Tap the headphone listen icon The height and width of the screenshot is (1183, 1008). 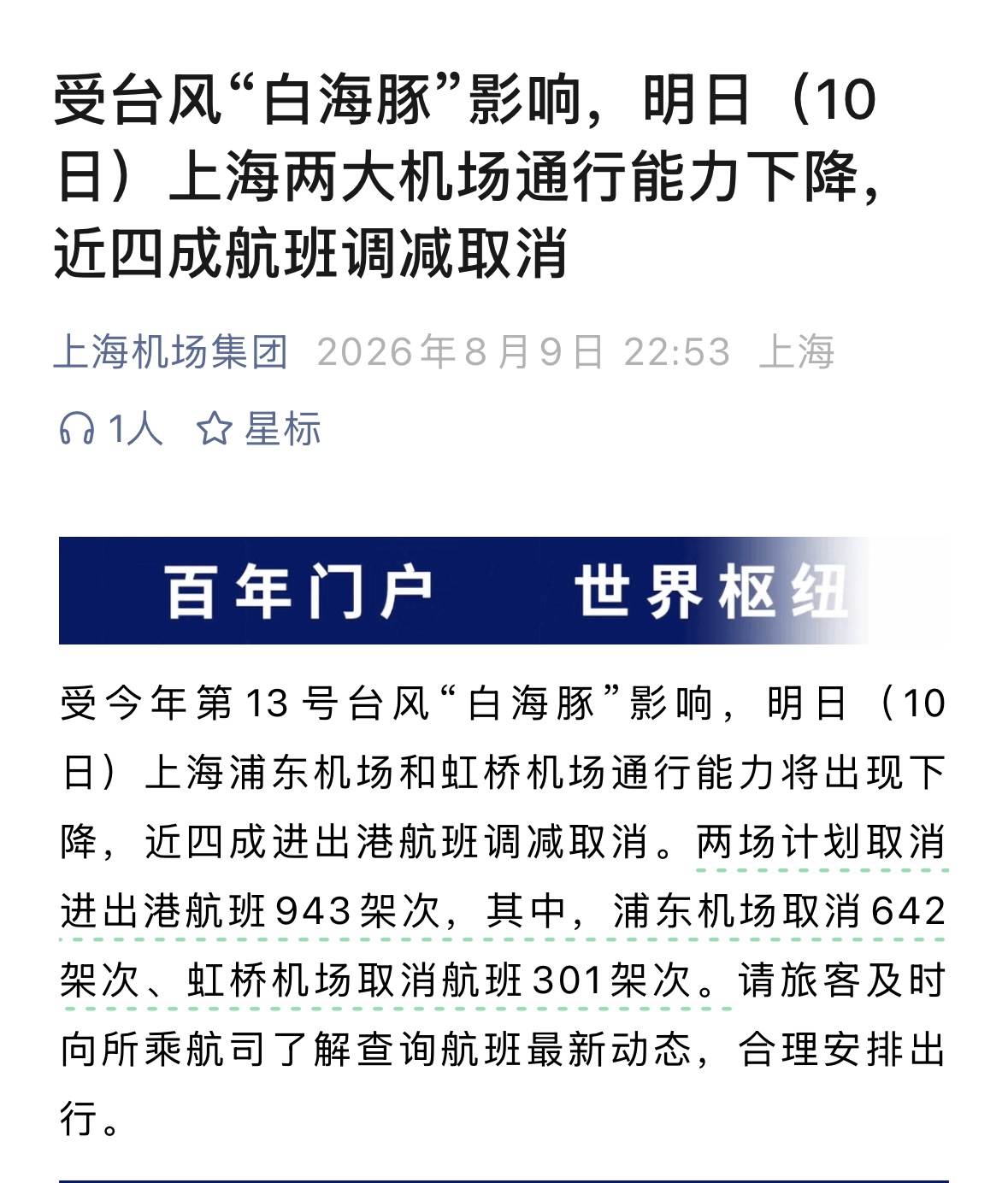point(76,428)
